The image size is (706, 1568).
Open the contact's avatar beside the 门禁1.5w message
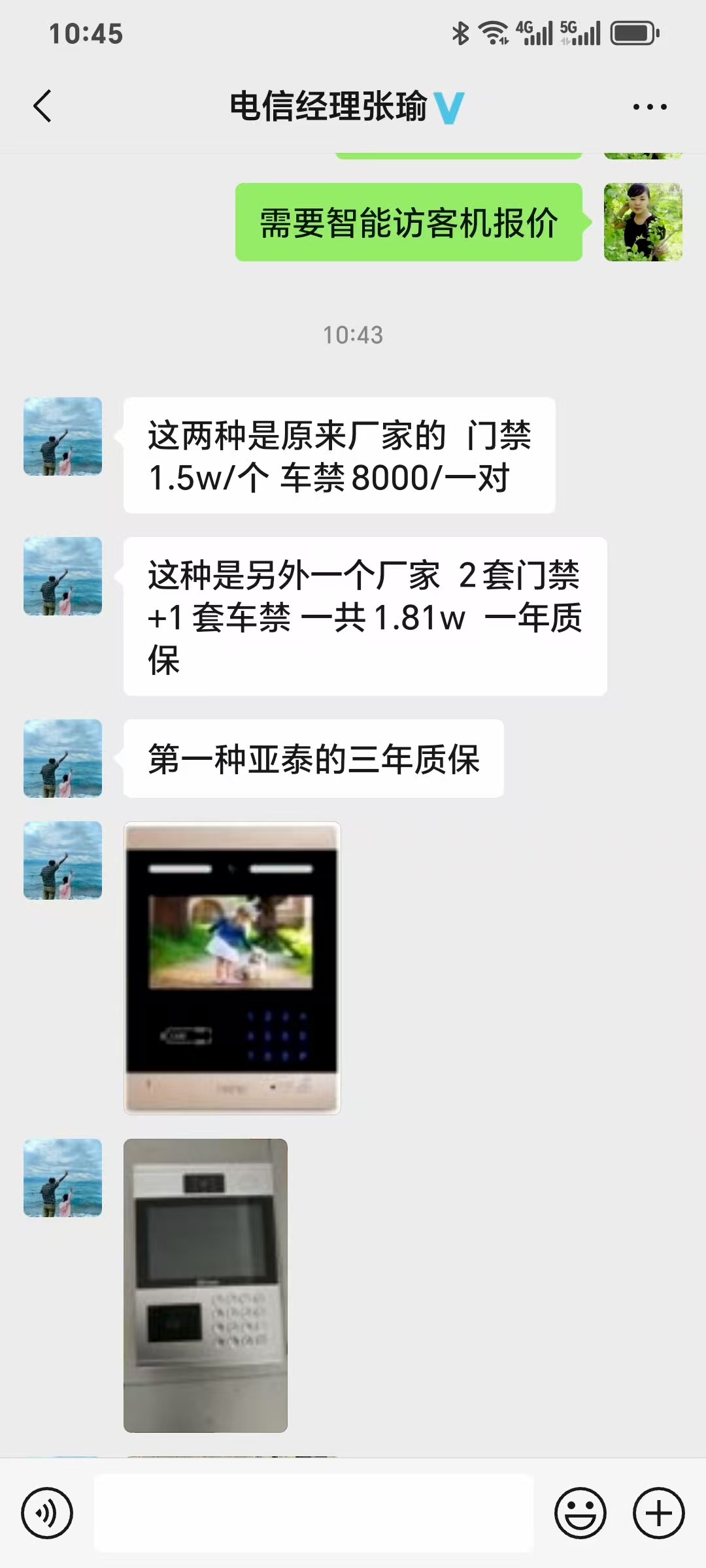click(x=63, y=436)
